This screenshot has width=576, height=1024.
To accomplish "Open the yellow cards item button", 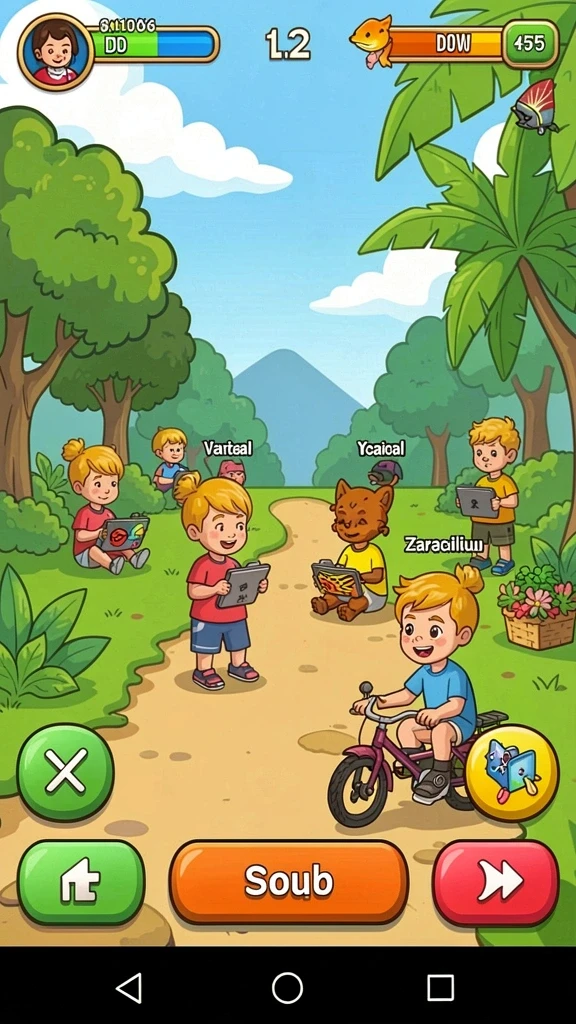I will 512,773.
